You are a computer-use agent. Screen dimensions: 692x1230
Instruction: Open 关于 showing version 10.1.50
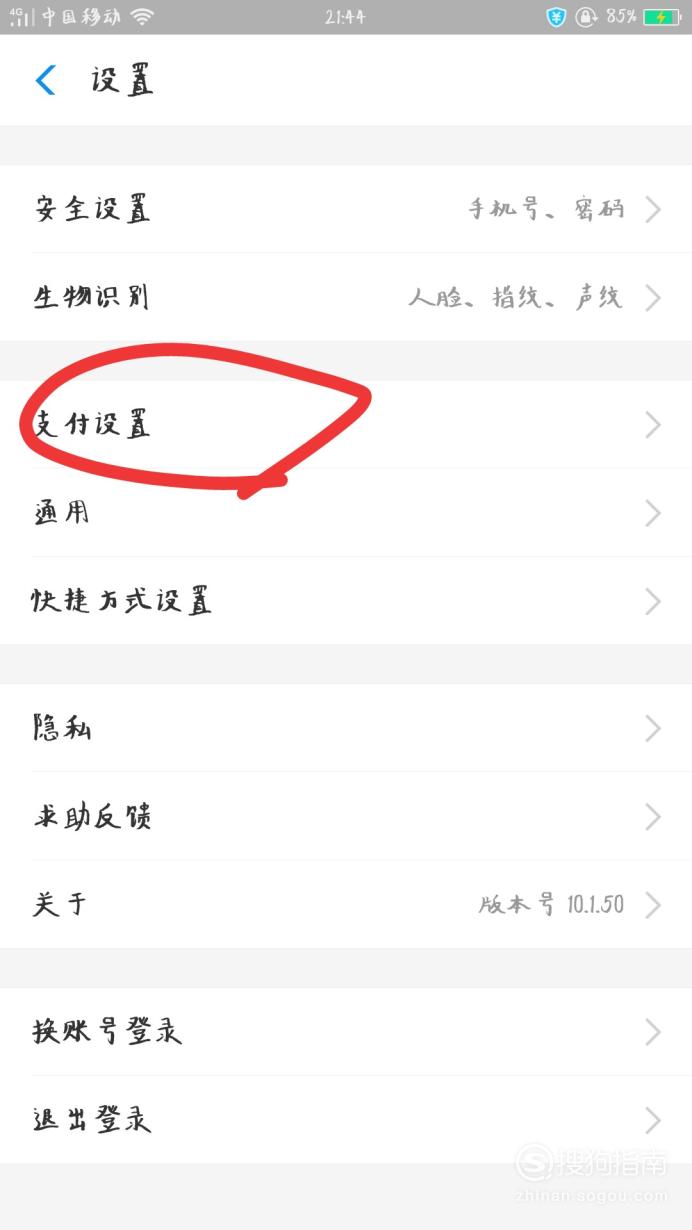point(346,904)
